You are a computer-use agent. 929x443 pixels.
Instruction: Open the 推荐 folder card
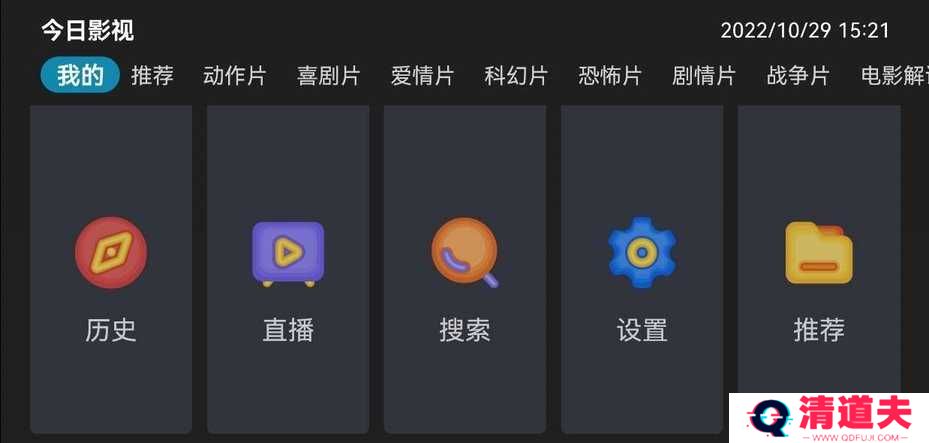point(819,270)
